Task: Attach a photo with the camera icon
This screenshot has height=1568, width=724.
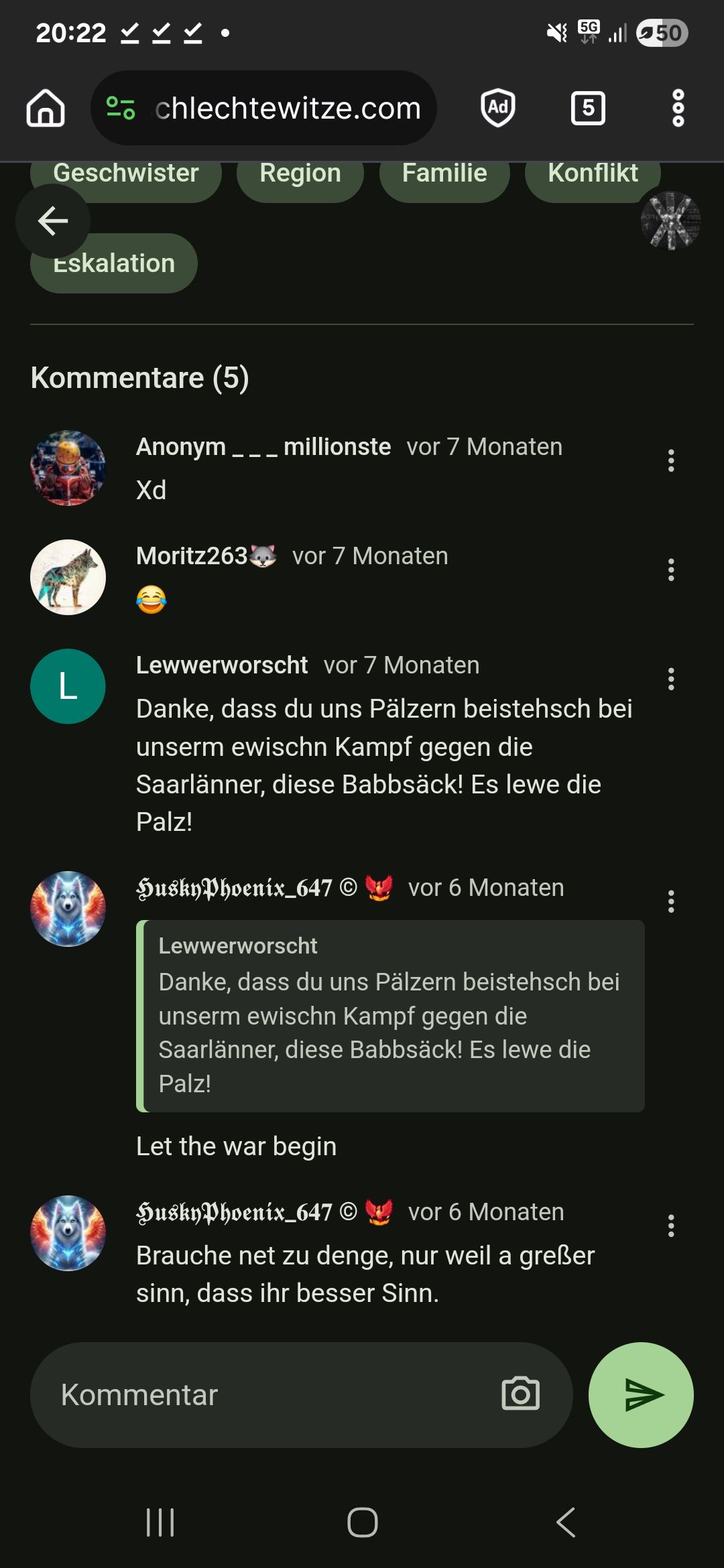Action: click(521, 1394)
